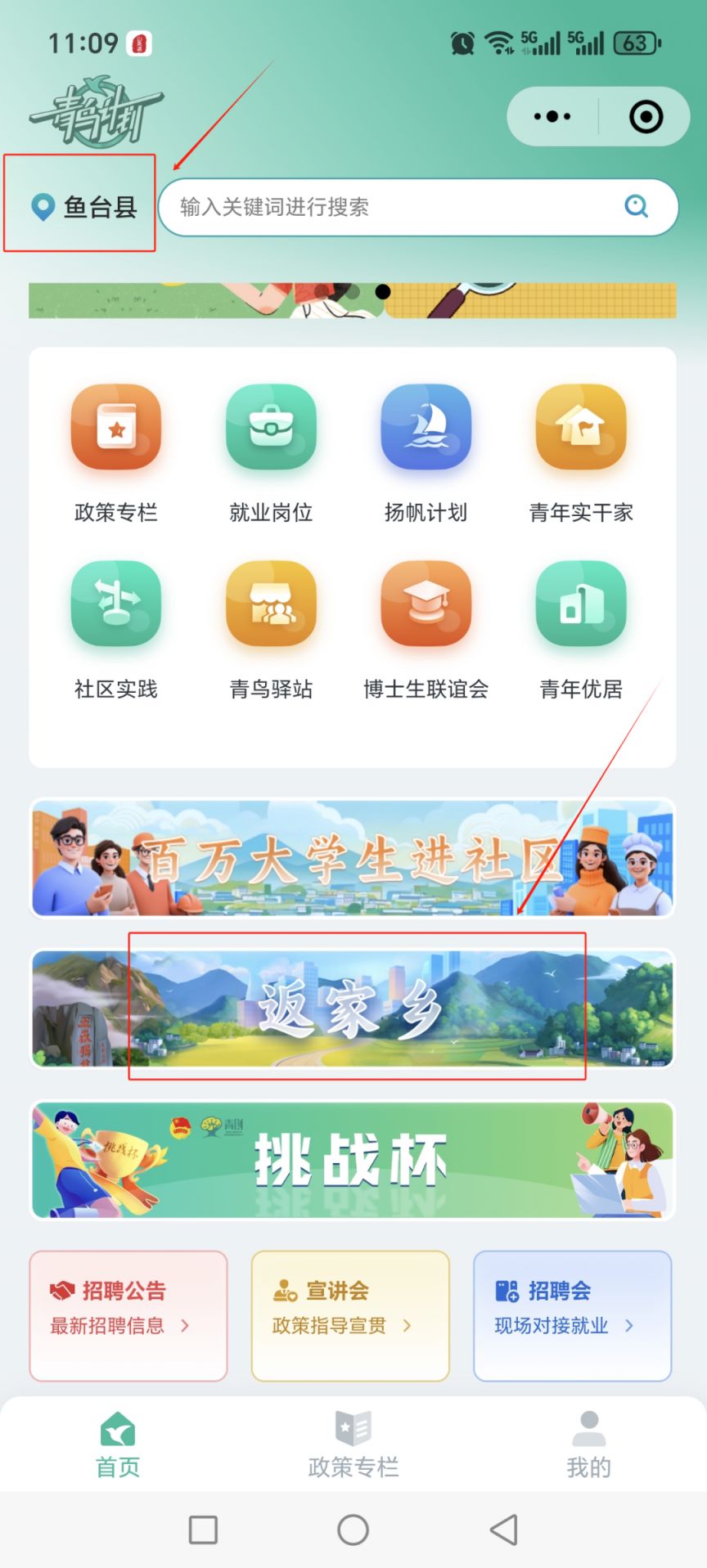Open 就业岗位 listings
Viewport: 707px width, 1568px height.
pyautogui.click(x=271, y=452)
